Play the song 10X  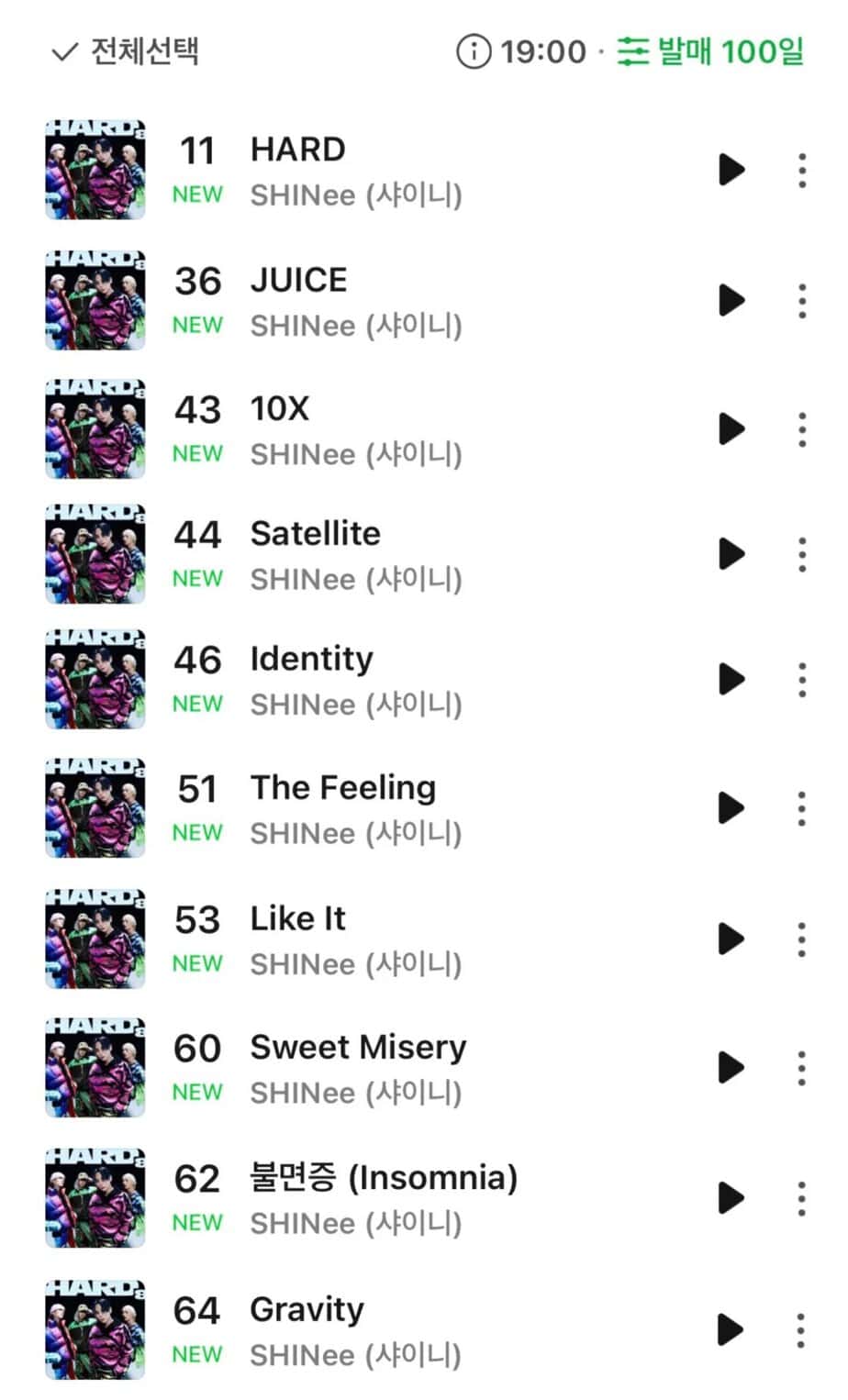[731, 428]
